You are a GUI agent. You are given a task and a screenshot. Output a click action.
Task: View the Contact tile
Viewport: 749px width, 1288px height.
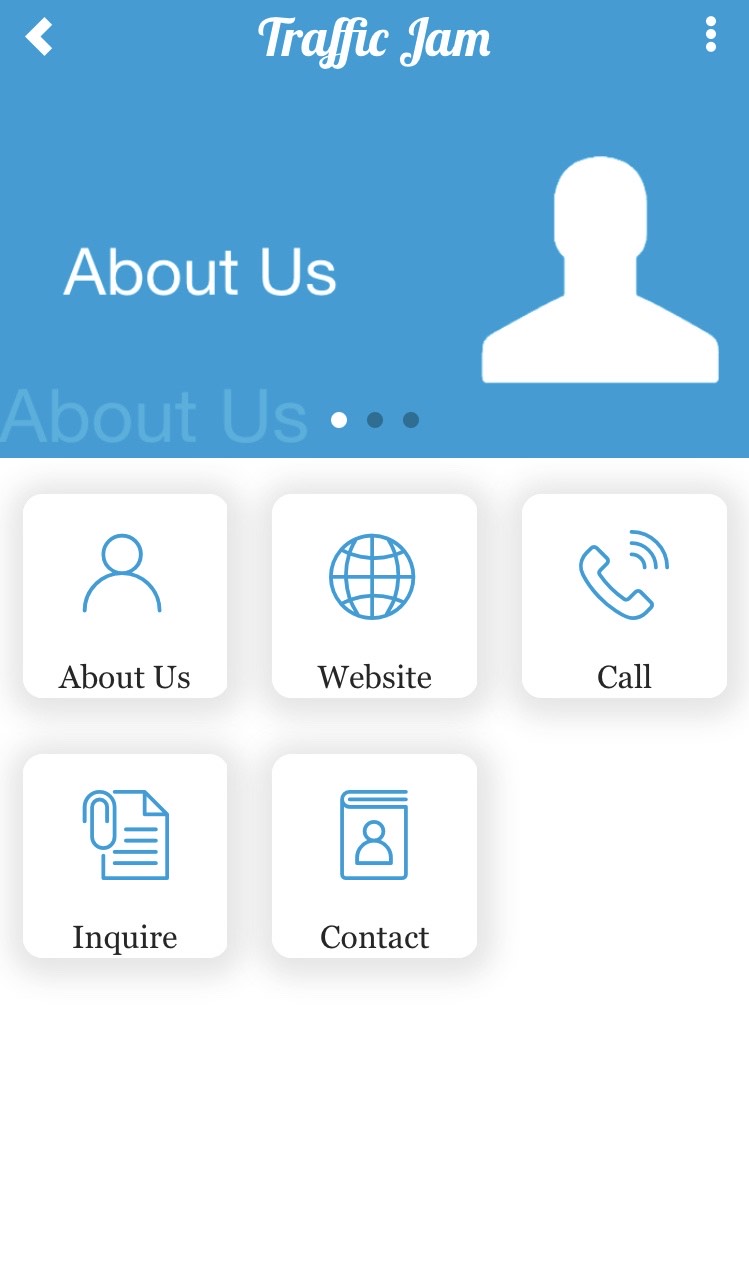click(x=374, y=856)
